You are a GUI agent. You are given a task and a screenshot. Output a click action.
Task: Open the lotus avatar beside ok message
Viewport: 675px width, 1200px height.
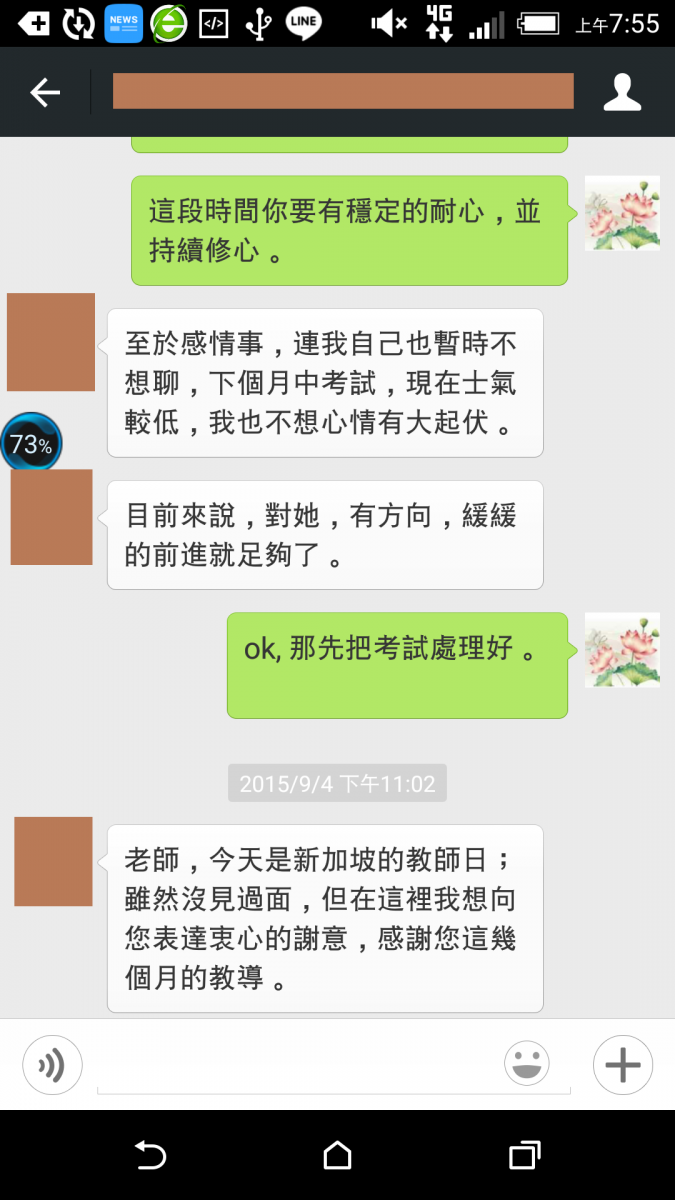(622, 650)
